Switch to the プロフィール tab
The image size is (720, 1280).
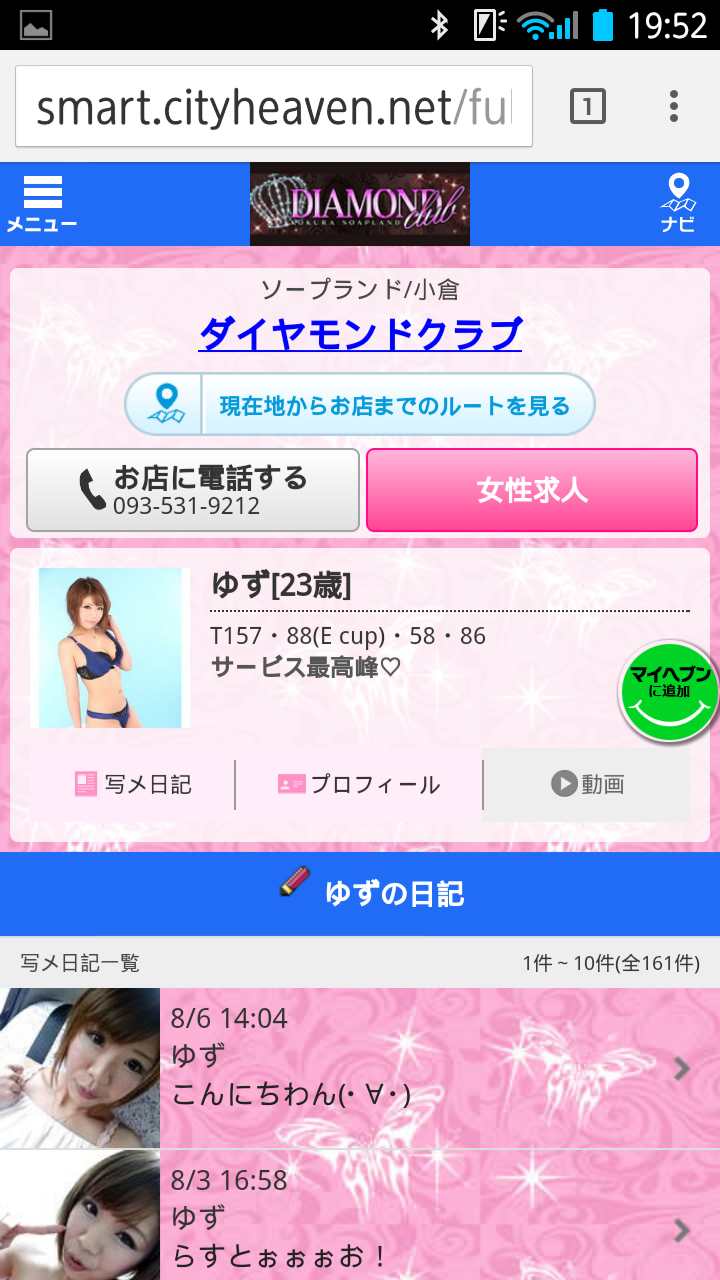[359, 784]
